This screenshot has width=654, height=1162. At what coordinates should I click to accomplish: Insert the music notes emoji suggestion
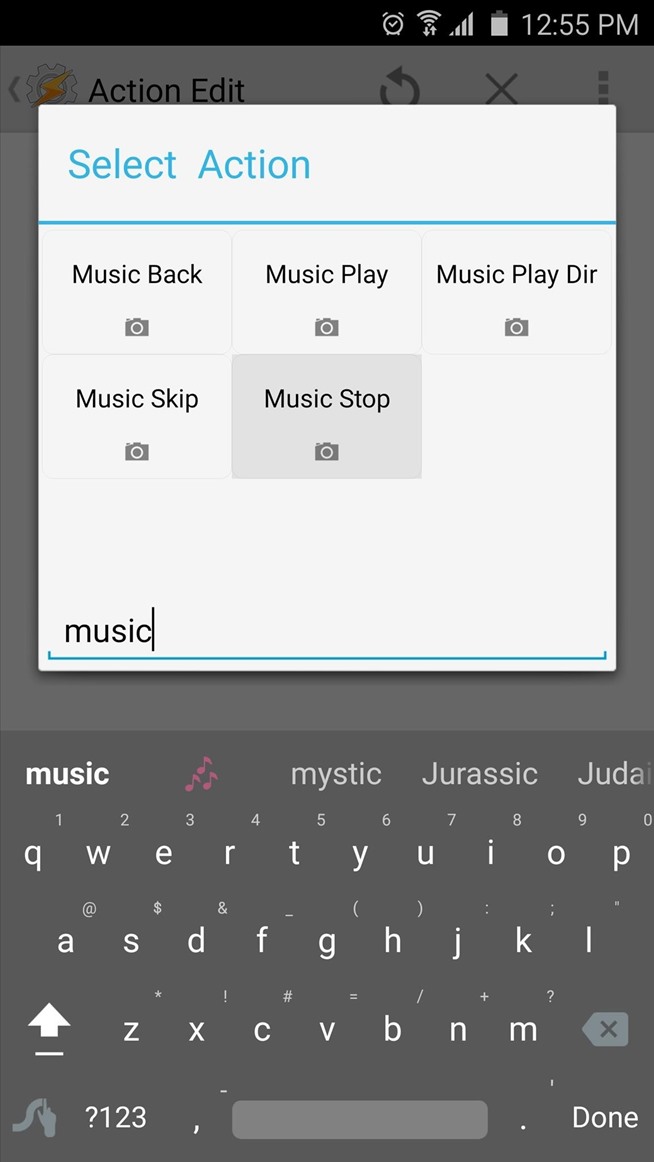point(201,774)
